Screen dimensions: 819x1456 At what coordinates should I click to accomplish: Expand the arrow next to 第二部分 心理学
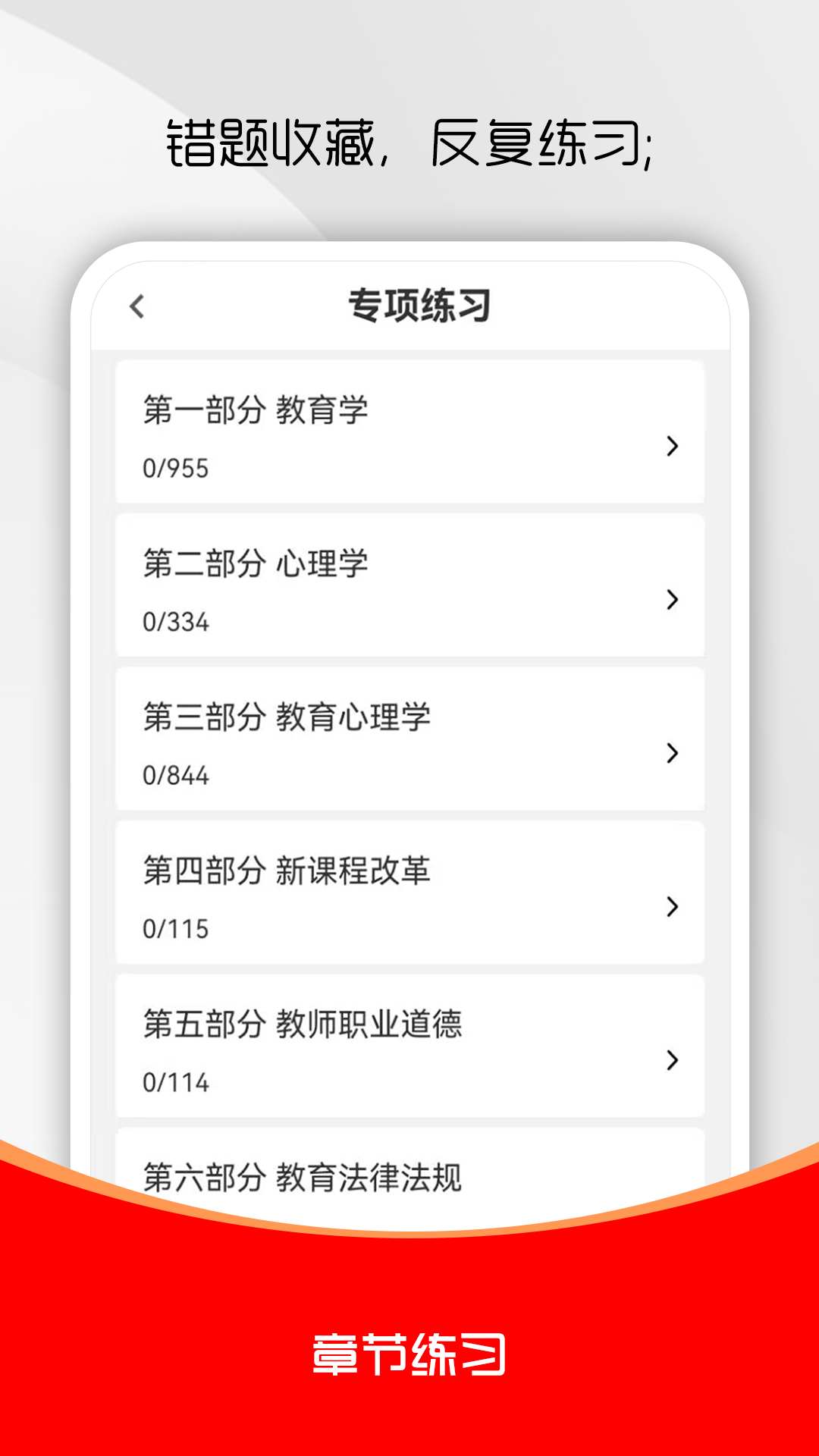click(670, 601)
